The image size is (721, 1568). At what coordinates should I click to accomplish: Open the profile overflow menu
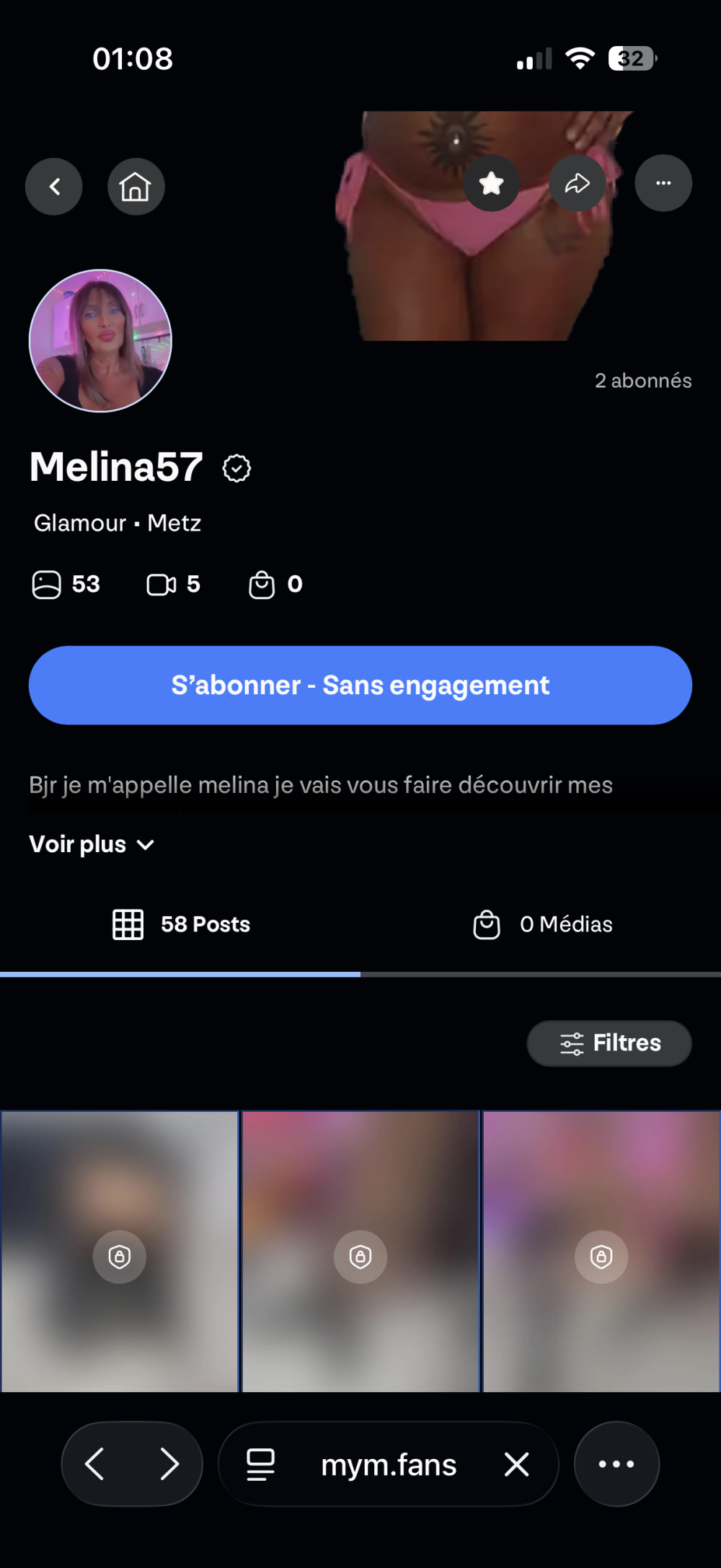coord(663,183)
